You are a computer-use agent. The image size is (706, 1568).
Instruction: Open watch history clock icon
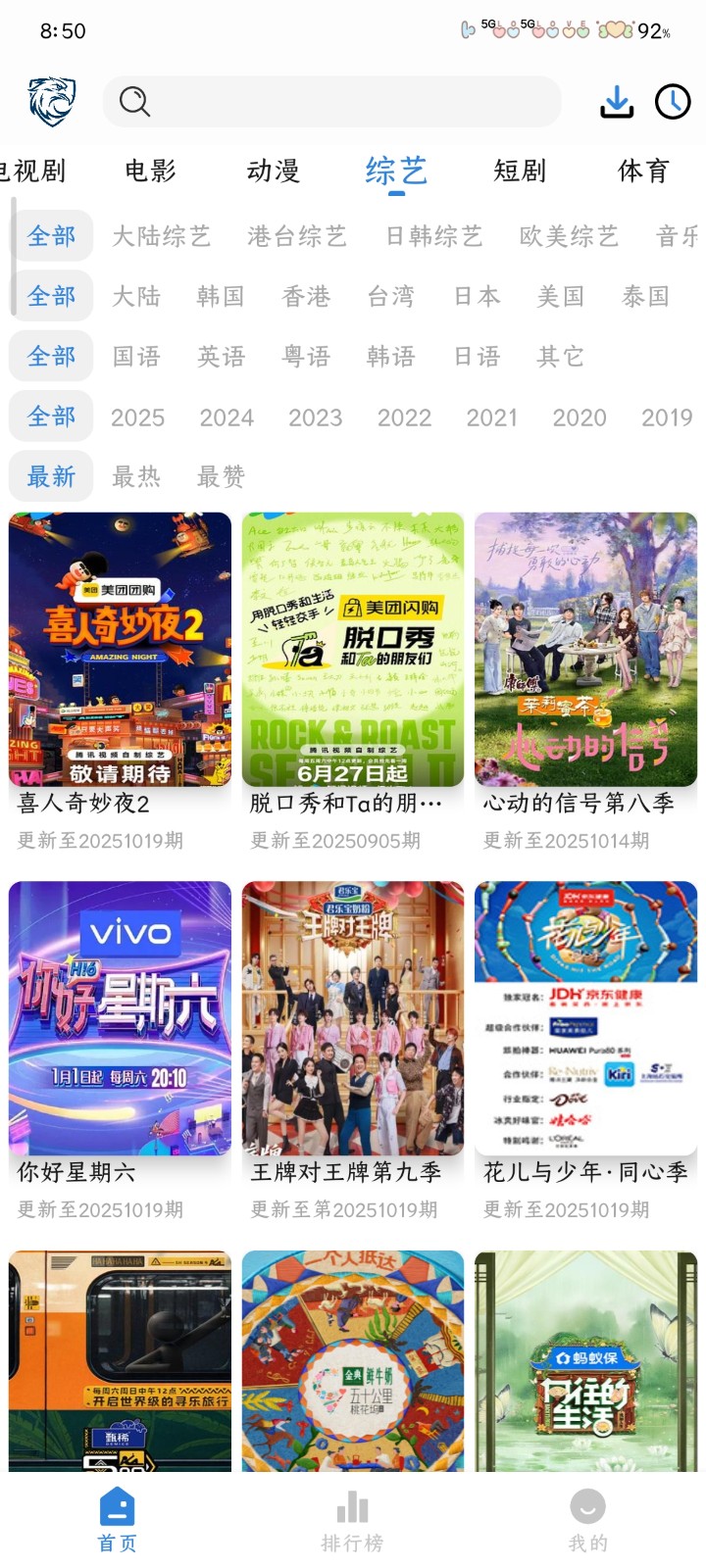pyautogui.click(x=673, y=102)
